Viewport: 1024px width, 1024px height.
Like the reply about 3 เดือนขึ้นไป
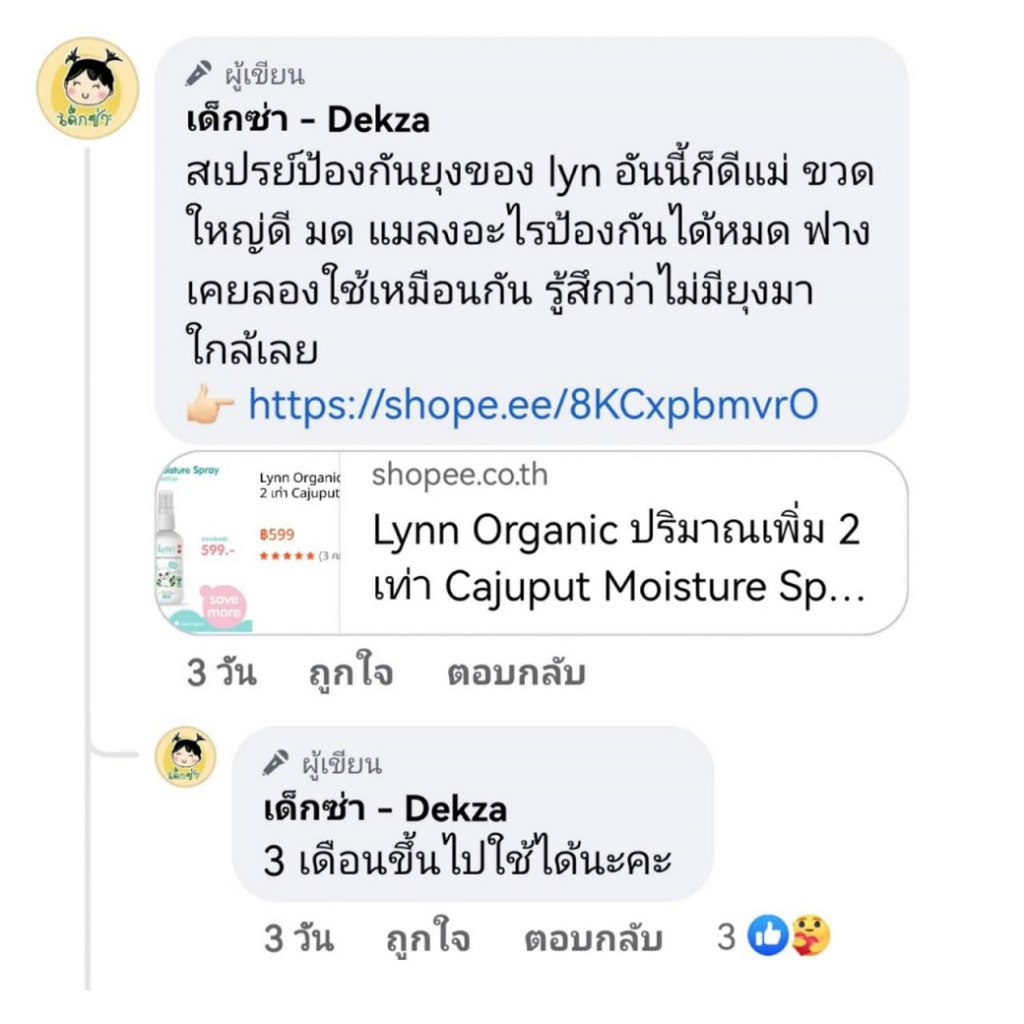[428, 939]
